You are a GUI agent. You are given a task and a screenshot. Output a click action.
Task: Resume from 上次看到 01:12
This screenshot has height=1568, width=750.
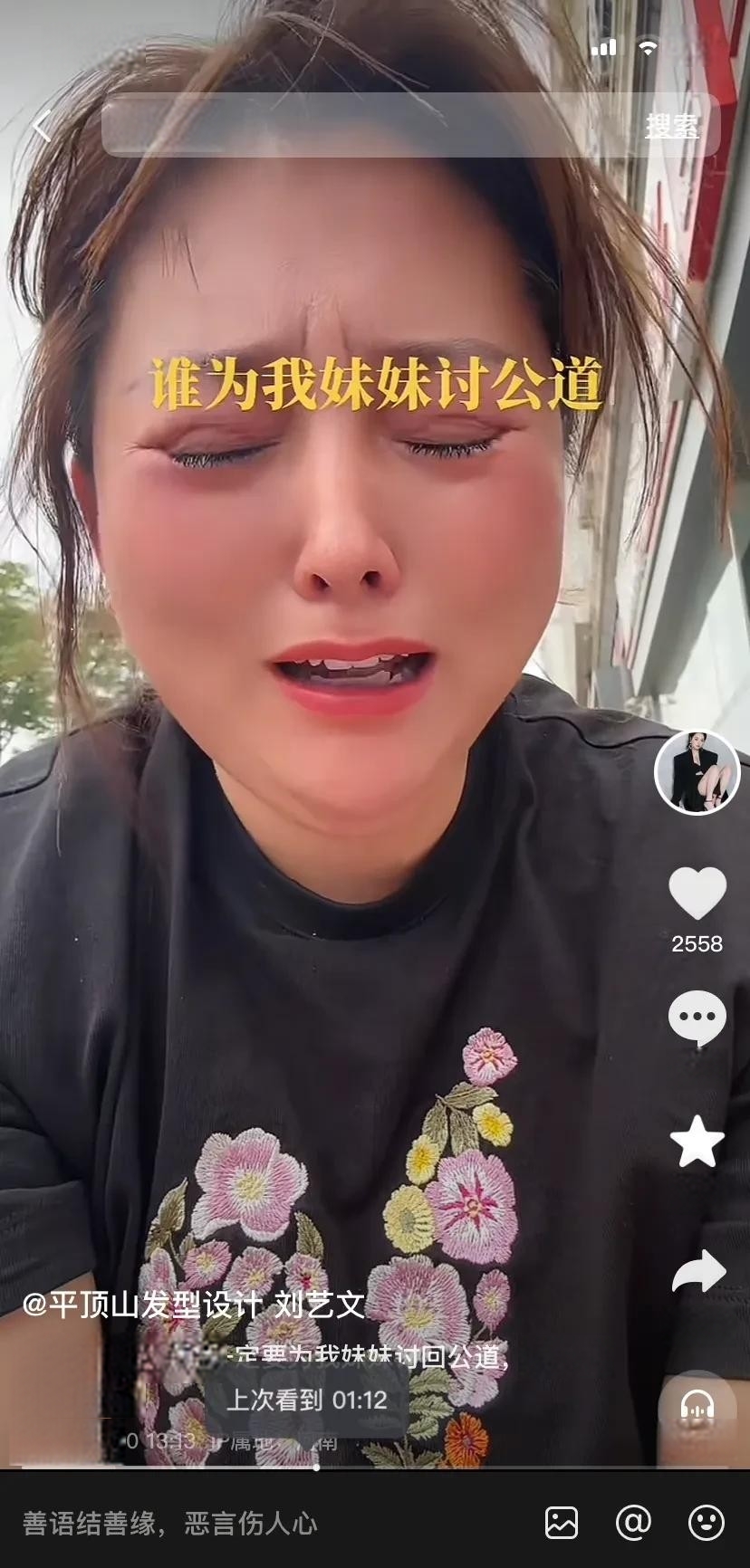[x=306, y=1401]
